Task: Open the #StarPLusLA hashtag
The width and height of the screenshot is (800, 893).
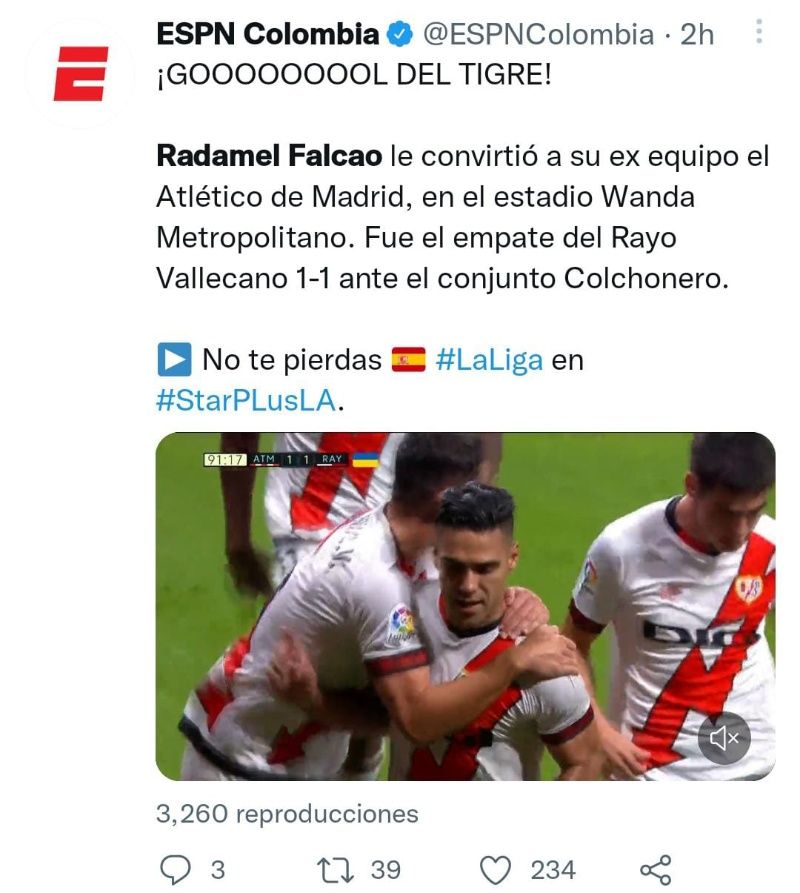Action: (248, 400)
